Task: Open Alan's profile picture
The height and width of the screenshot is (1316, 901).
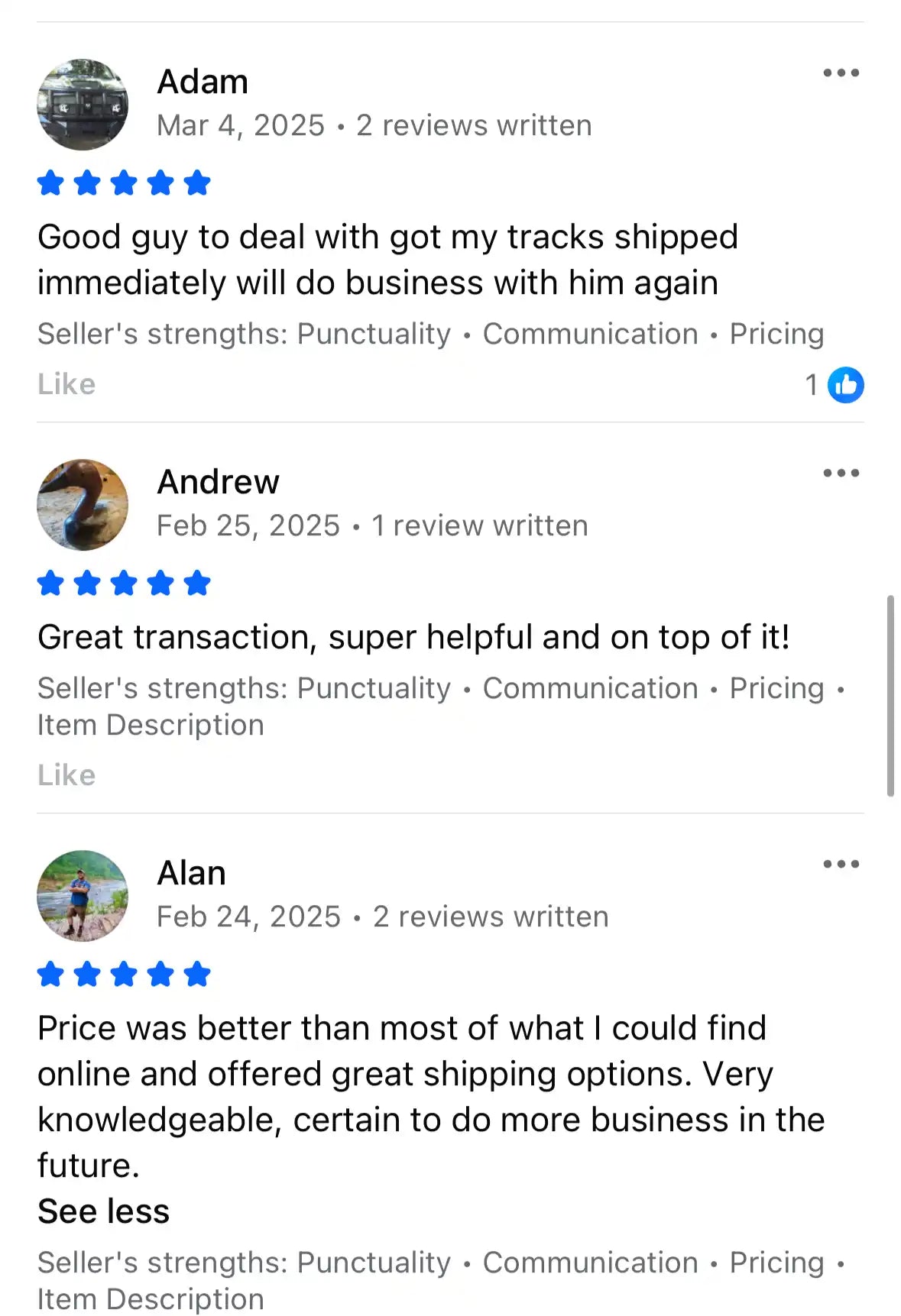Action: (x=83, y=896)
